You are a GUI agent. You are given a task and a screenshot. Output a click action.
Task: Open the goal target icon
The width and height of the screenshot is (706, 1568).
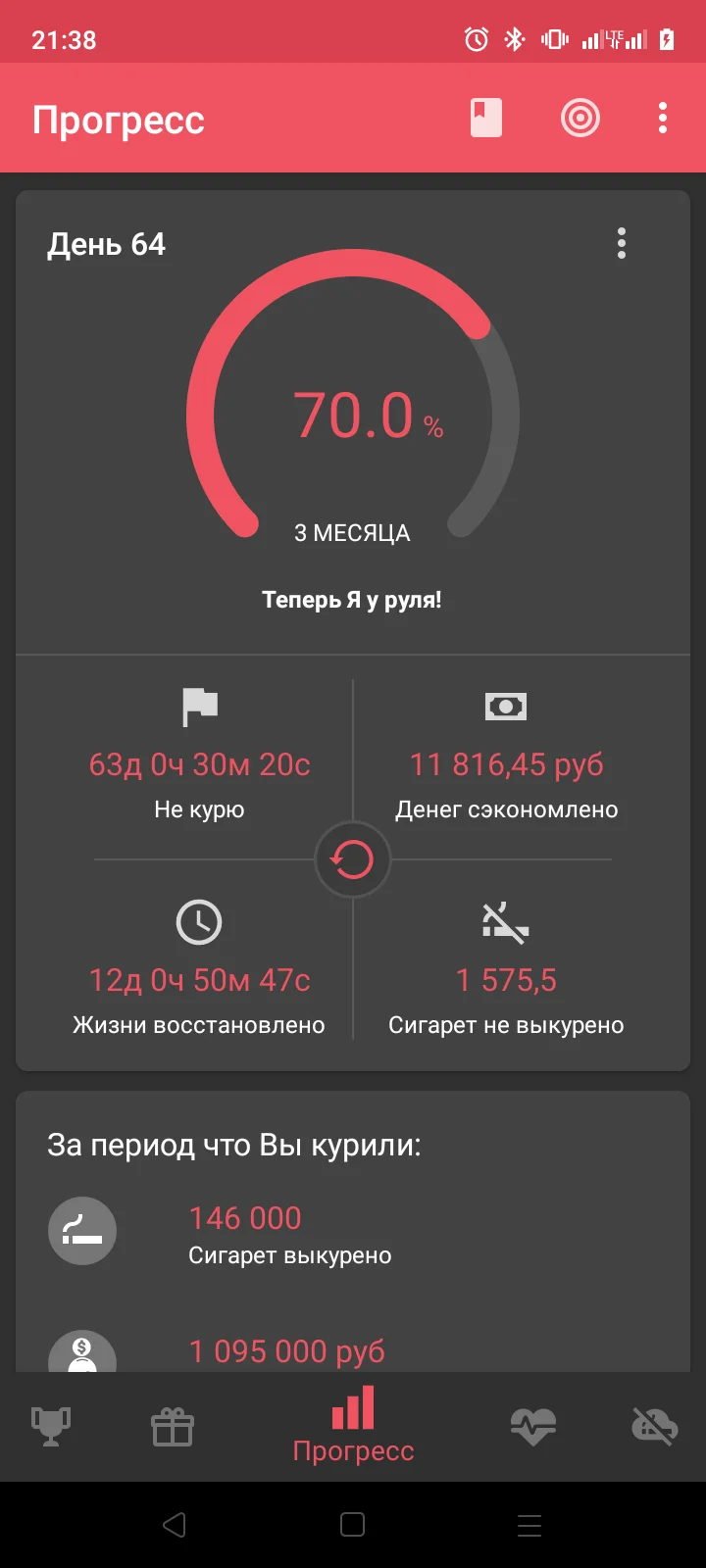pos(580,119)
